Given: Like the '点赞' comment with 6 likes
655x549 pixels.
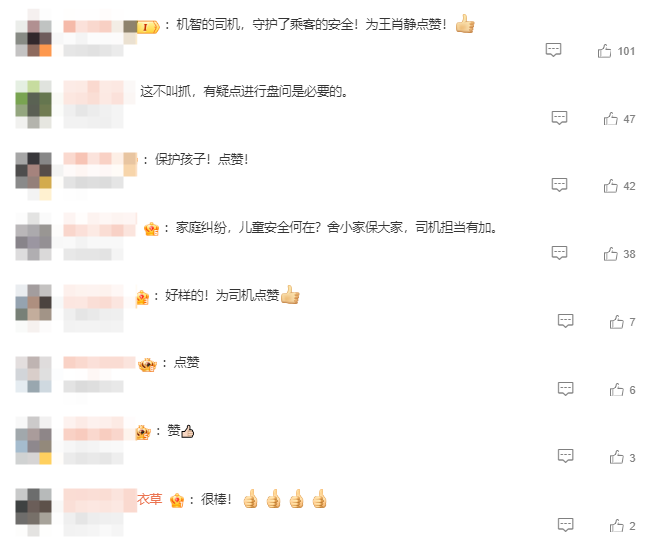Looking at the screenshot, I should [617, 390].
